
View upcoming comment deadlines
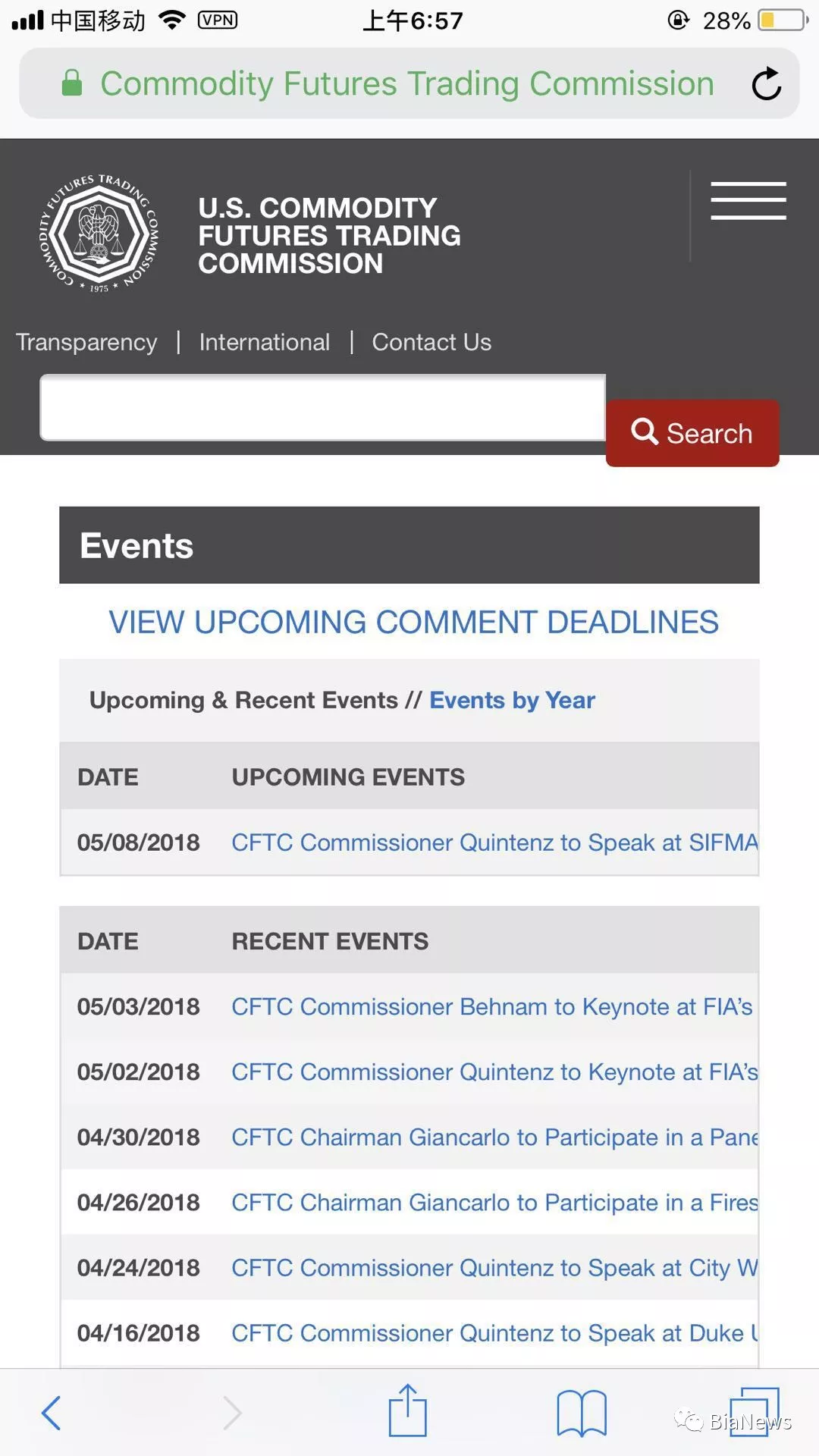pos(413,622)
